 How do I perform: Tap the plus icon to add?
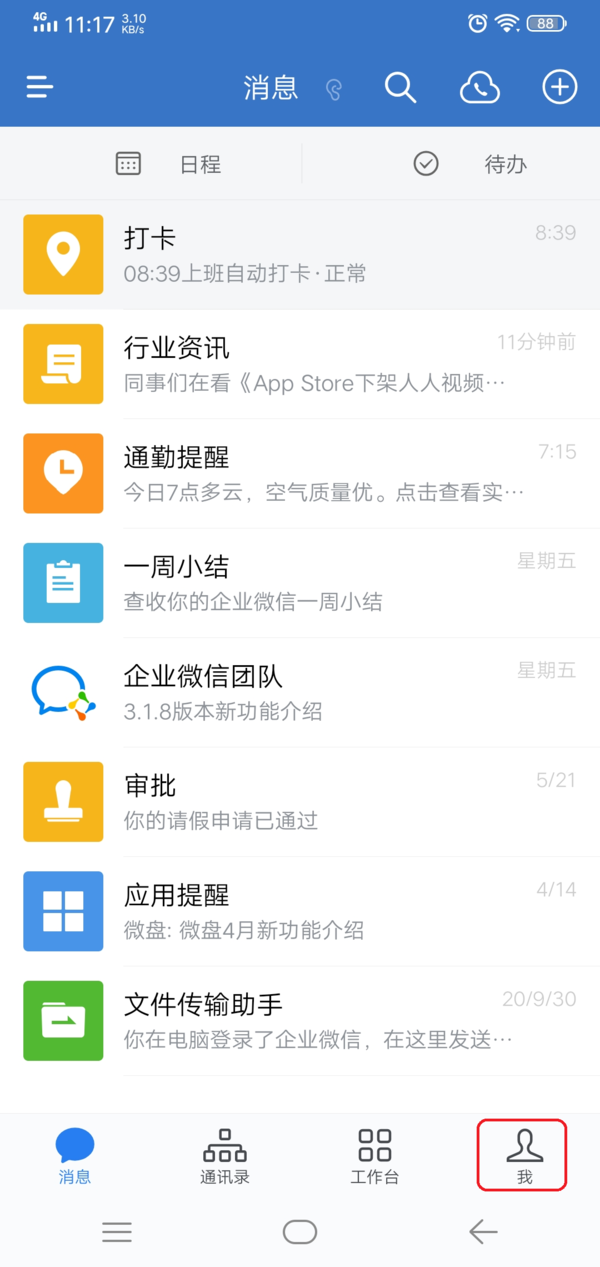[x=560, y=87]
